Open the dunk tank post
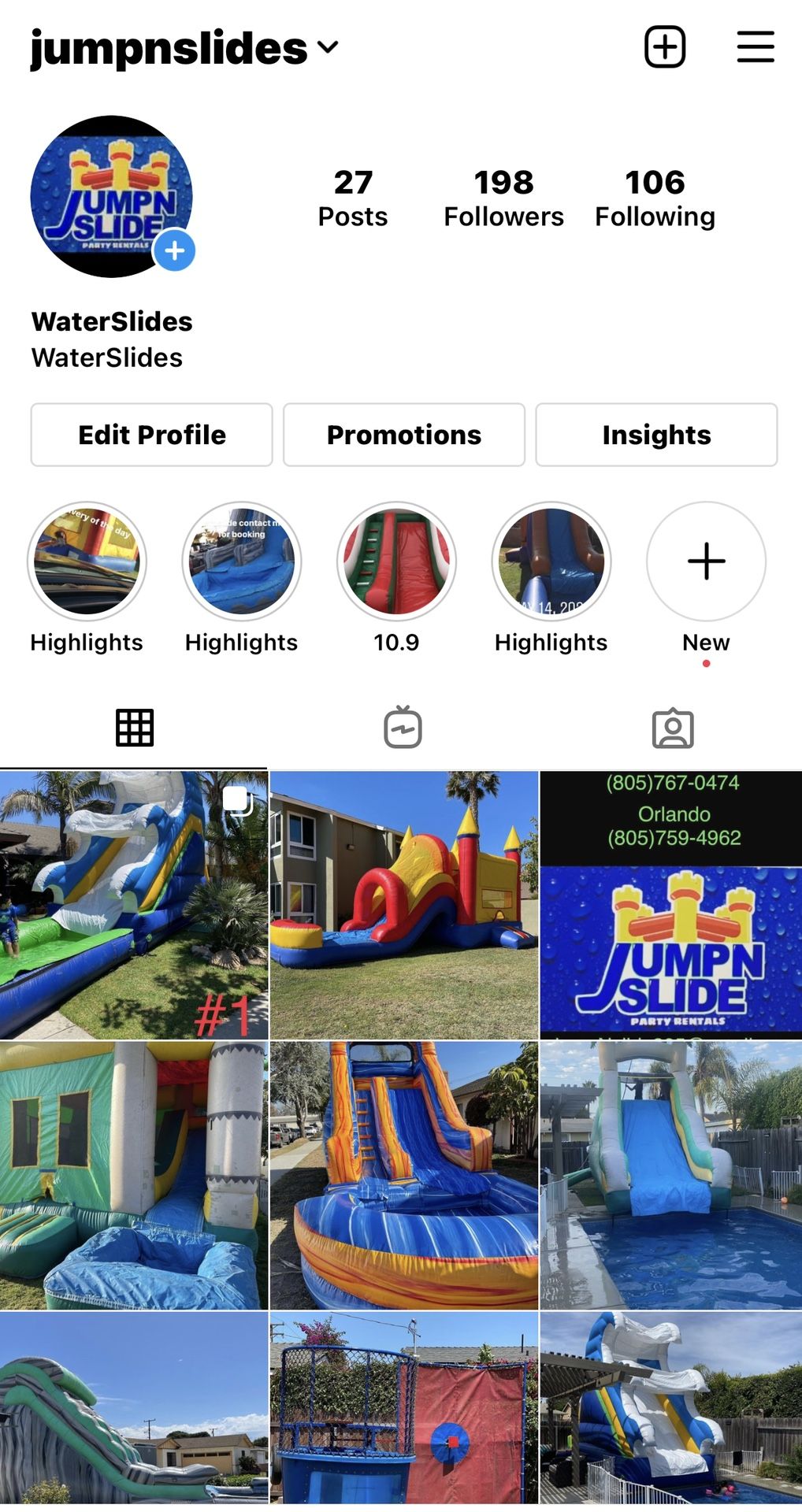The height and width of the screenshot is (1512, 802). point(403,1410)
